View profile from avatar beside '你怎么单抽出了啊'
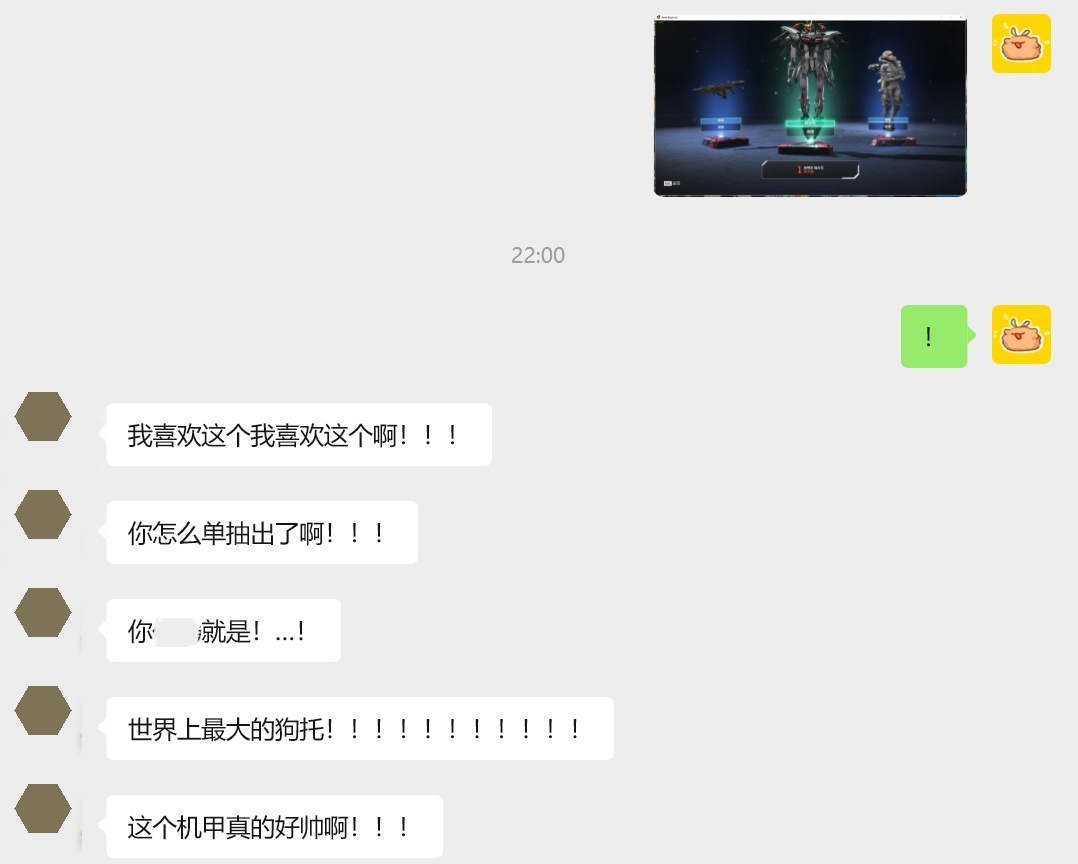The height and width of the screenshot is (864, 1078). pos(43,515)
